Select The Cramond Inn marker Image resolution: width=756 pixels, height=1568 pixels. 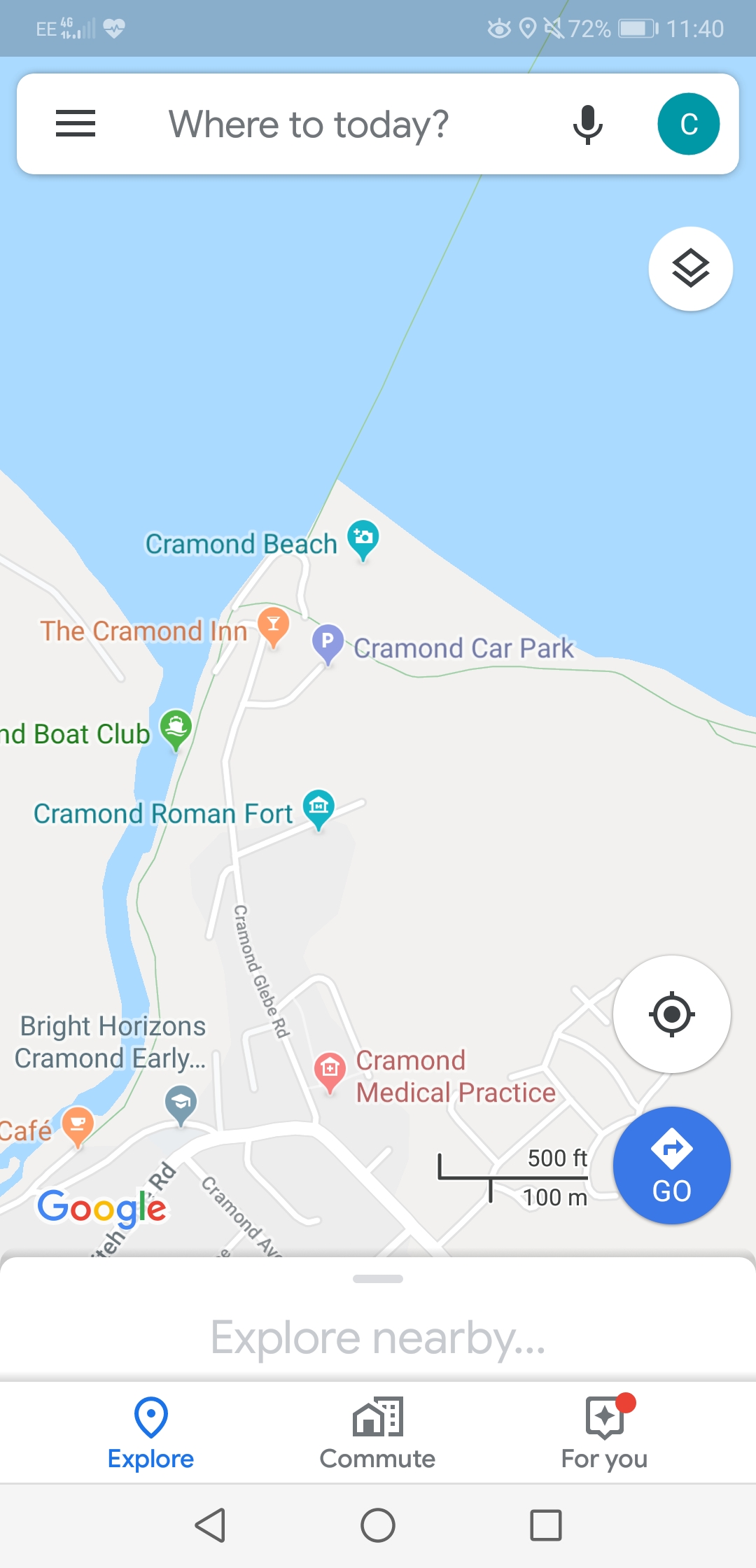tap(273, 625)
